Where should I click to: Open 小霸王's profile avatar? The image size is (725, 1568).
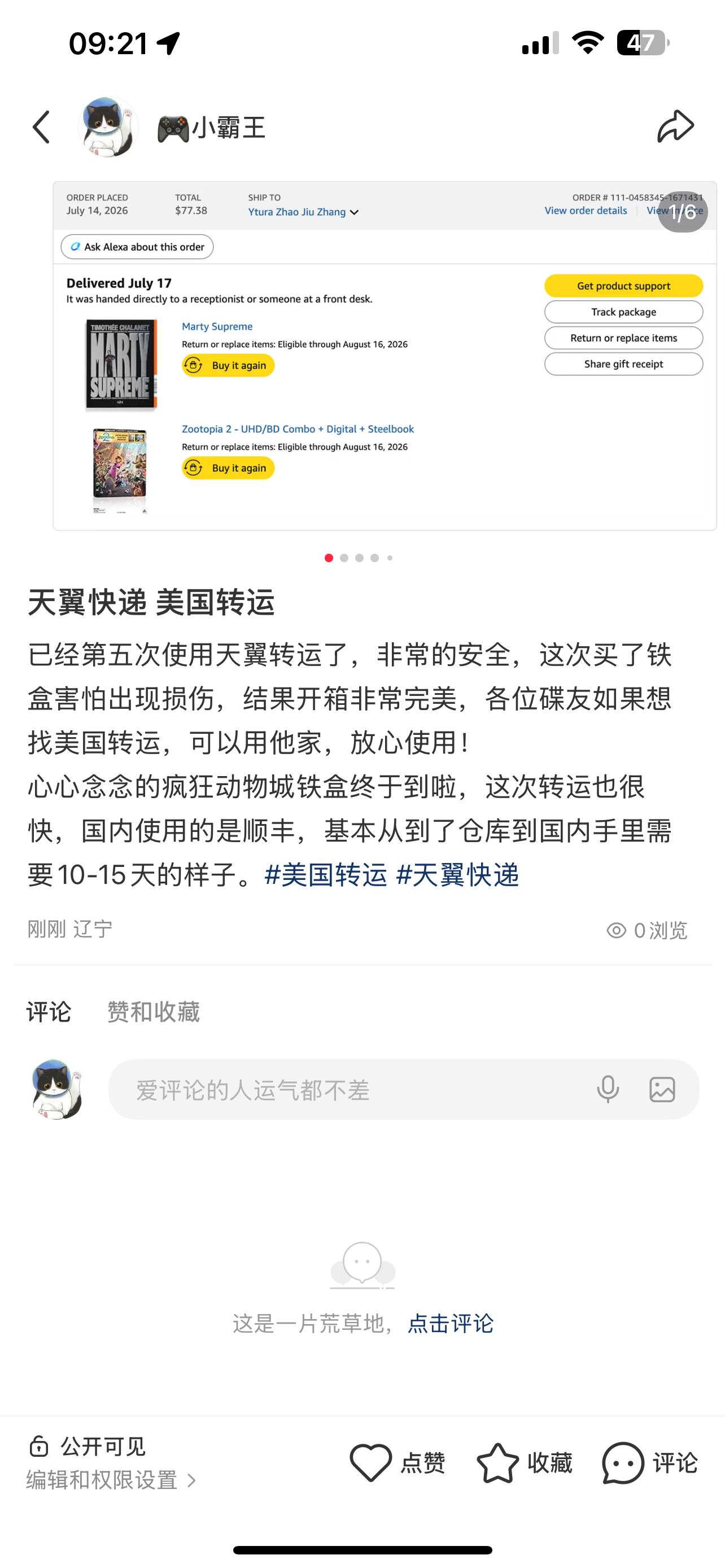click(108, 127)
